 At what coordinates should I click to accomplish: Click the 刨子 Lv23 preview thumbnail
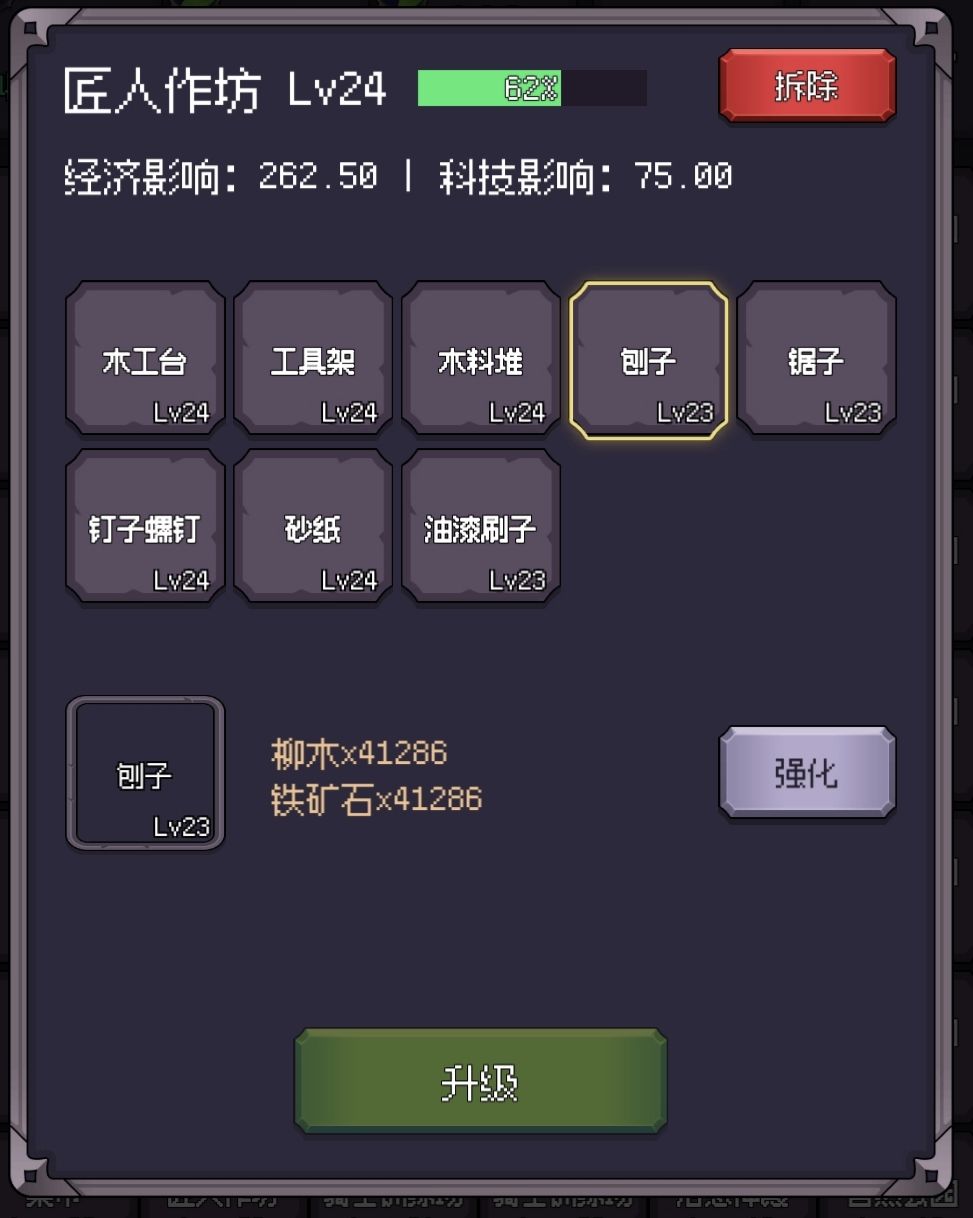tap(145, 773)
